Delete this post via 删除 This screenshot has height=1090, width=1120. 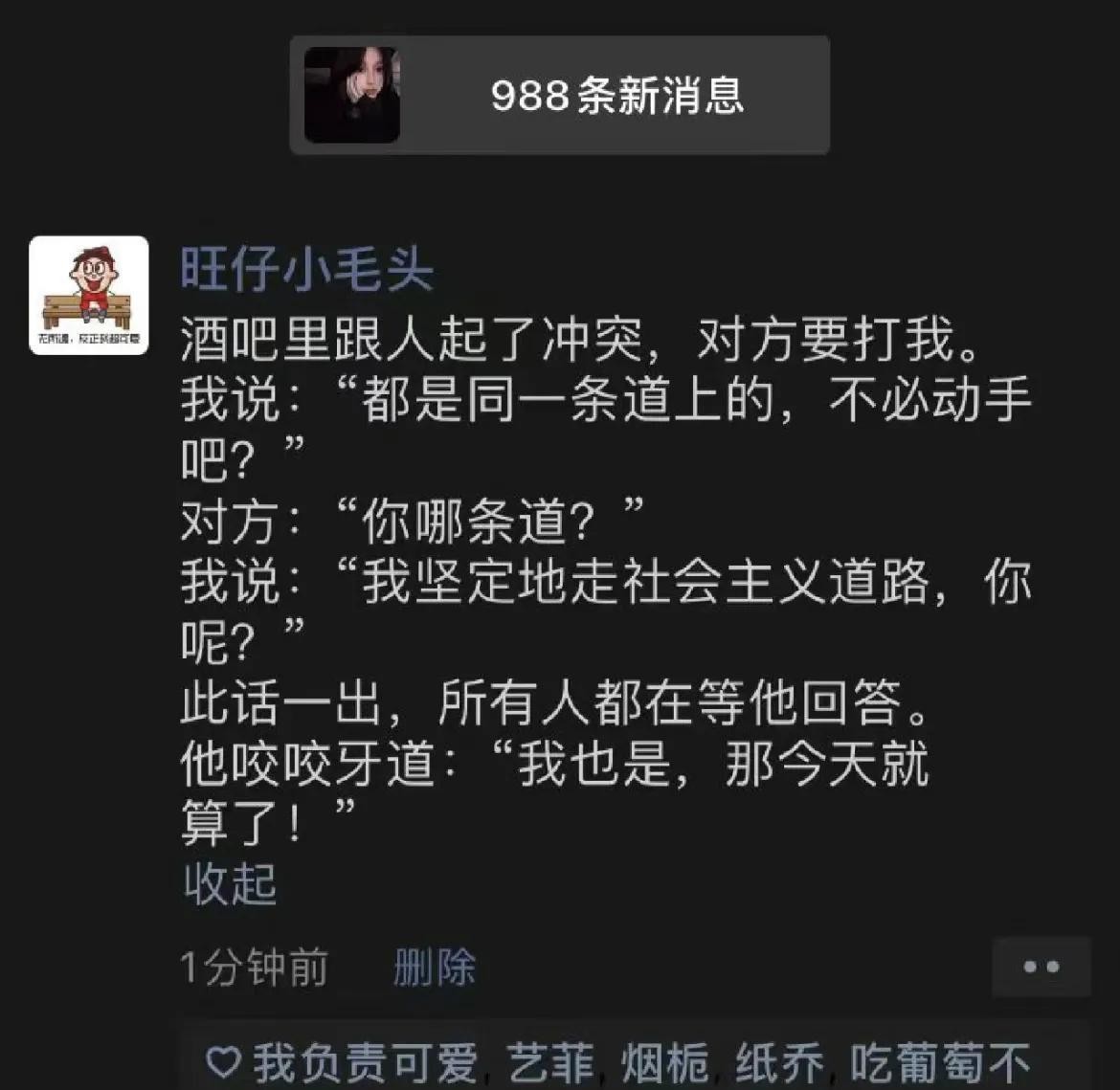pyautogui.click(x=434, y=968)
